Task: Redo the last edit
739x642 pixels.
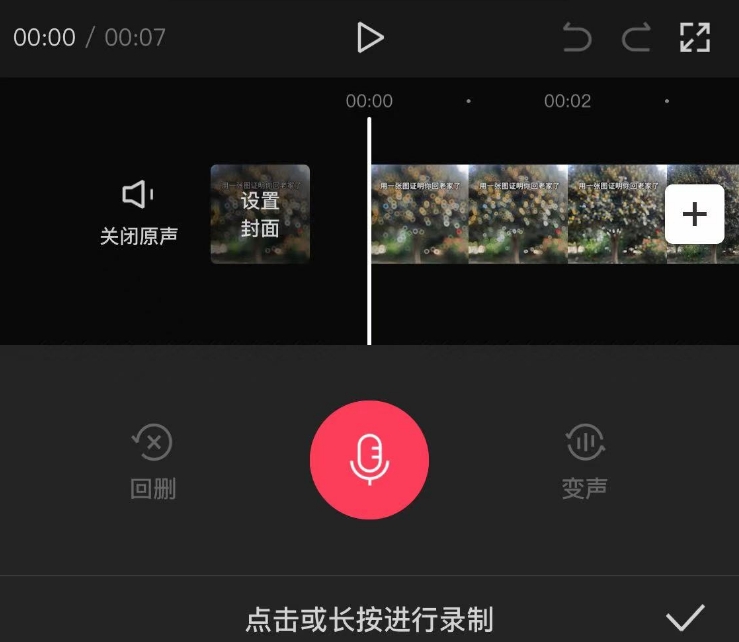Action: click(635, 38)
